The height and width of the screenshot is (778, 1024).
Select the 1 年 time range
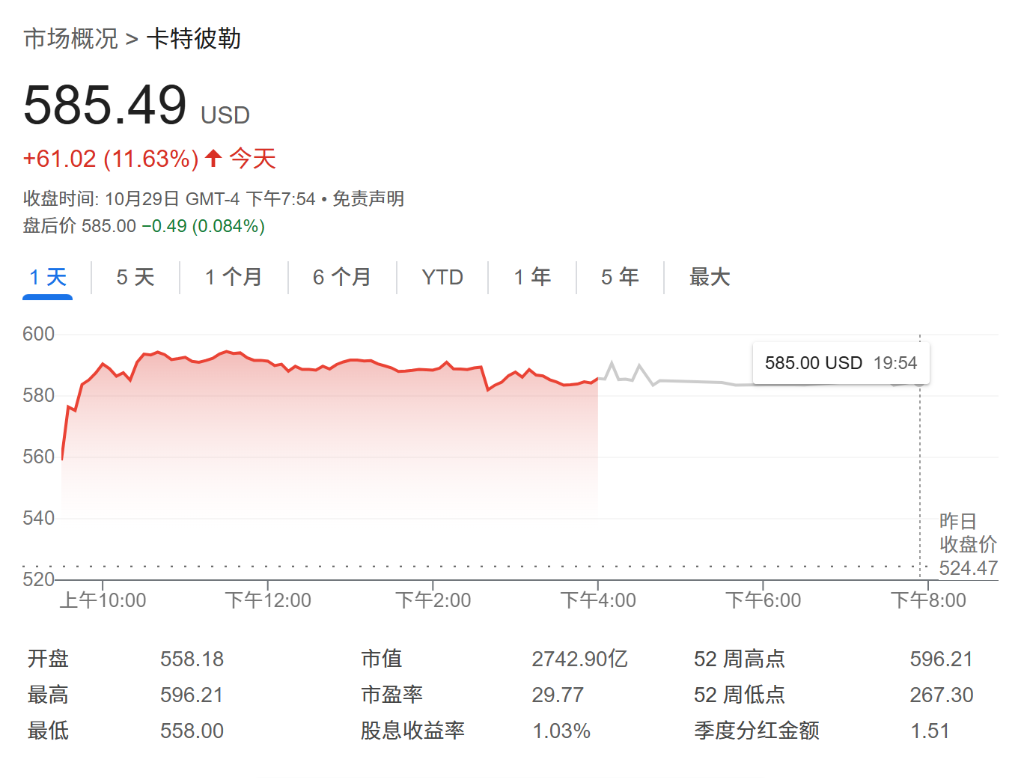(x=532, y=277)
